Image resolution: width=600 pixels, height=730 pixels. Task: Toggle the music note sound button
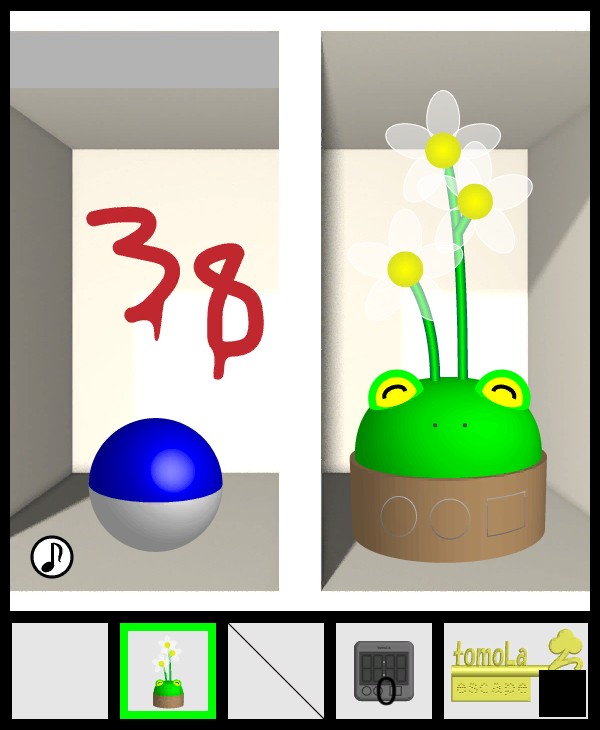pyautogui.click(x=52, y=557)
